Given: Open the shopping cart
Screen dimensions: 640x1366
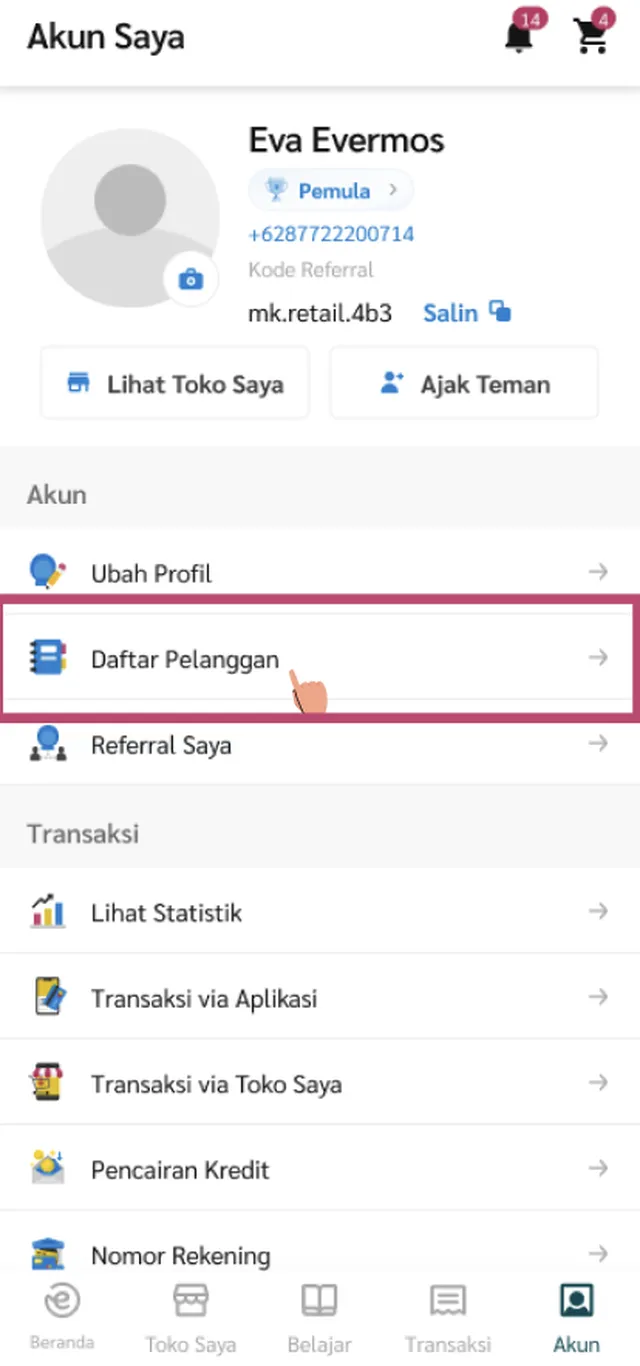Looking at the screenshot, I should point(591,37).
